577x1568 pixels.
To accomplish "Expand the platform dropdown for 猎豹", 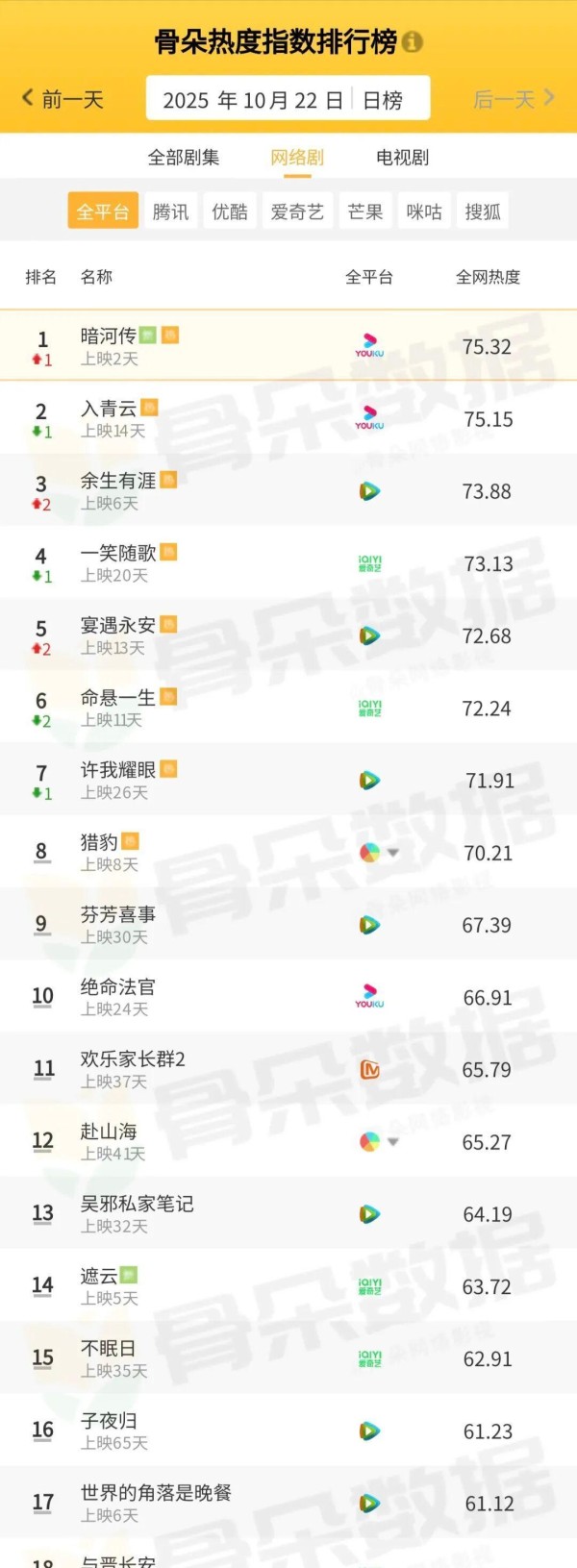I will click(392, 853).
